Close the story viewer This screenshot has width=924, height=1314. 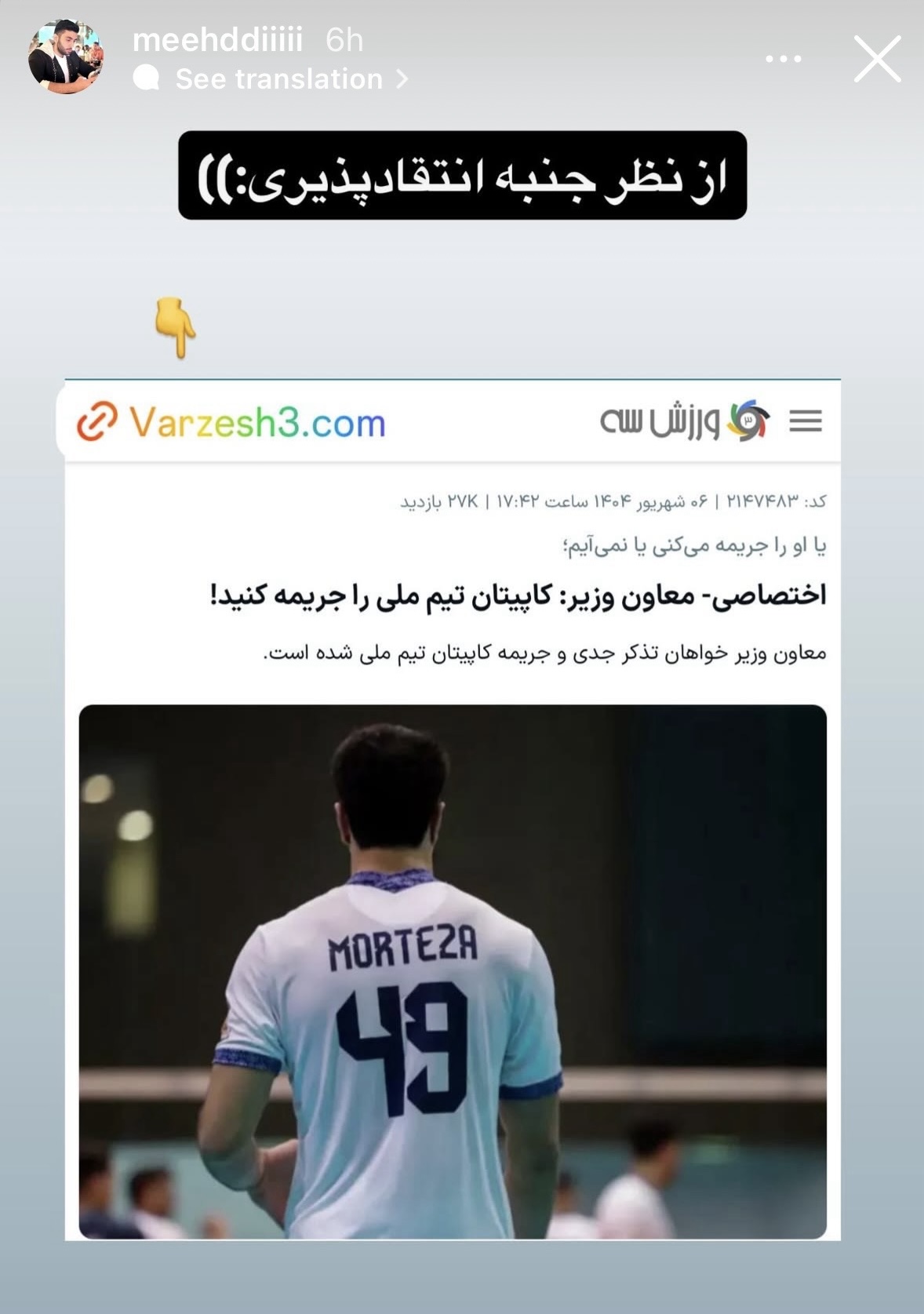point(877,59)
